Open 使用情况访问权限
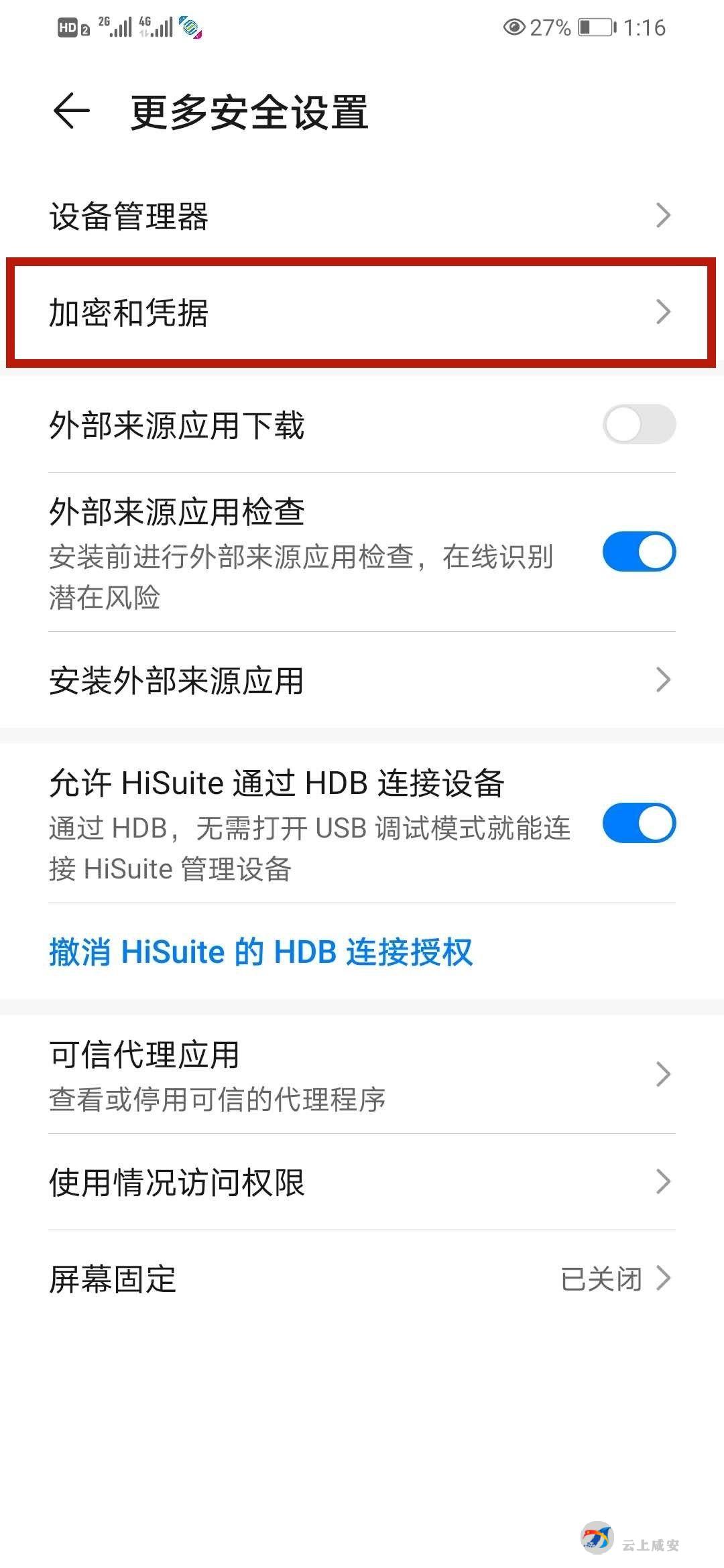This screenshot has height=1568, width=724. (362, 1183)
